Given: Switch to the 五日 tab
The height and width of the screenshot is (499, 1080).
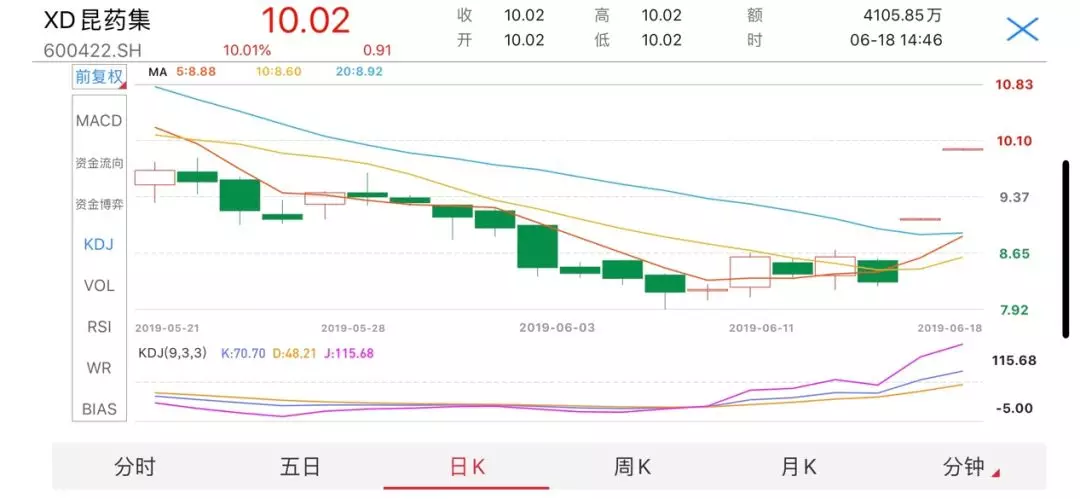Looking at the screenshot, I should point(300,466).
